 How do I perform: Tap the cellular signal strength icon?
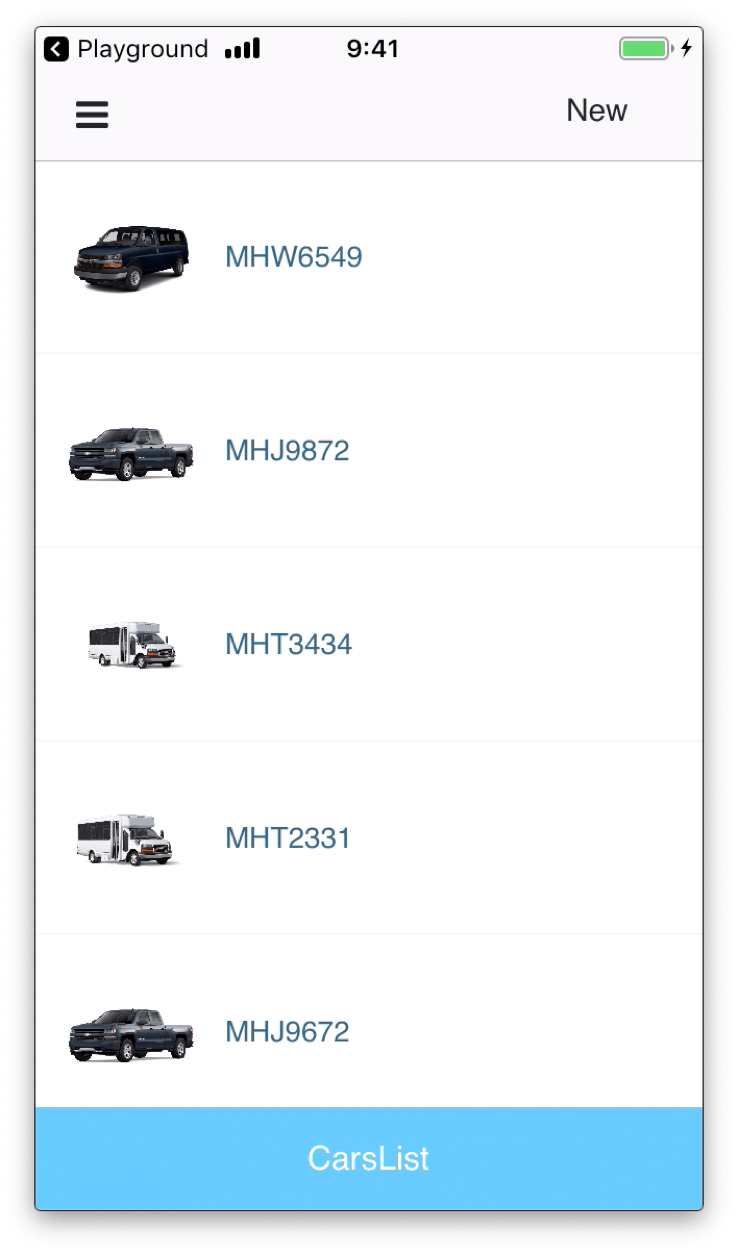coord(242,47)
